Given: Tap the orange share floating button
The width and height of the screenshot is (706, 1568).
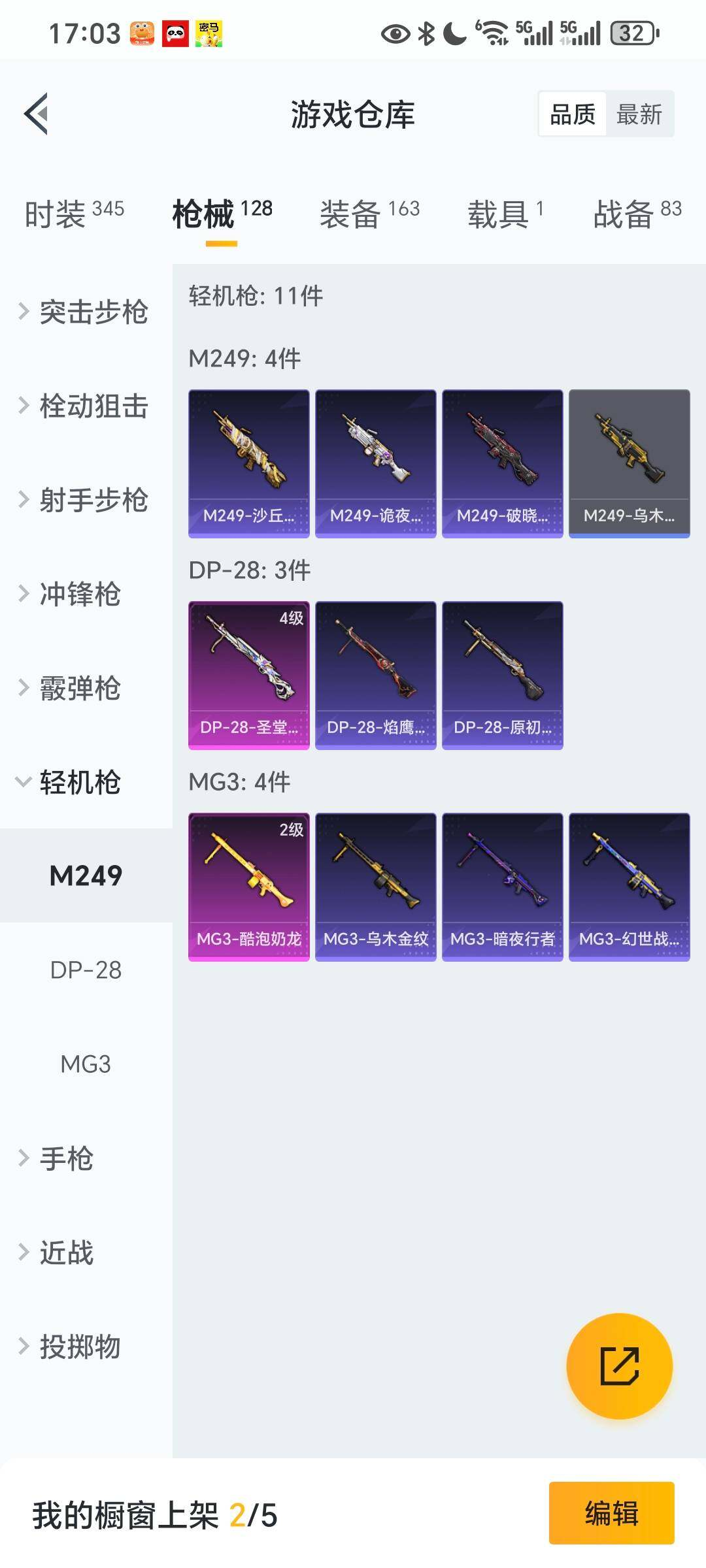Looking at the screenshot, I should (x=619, y=1366).
